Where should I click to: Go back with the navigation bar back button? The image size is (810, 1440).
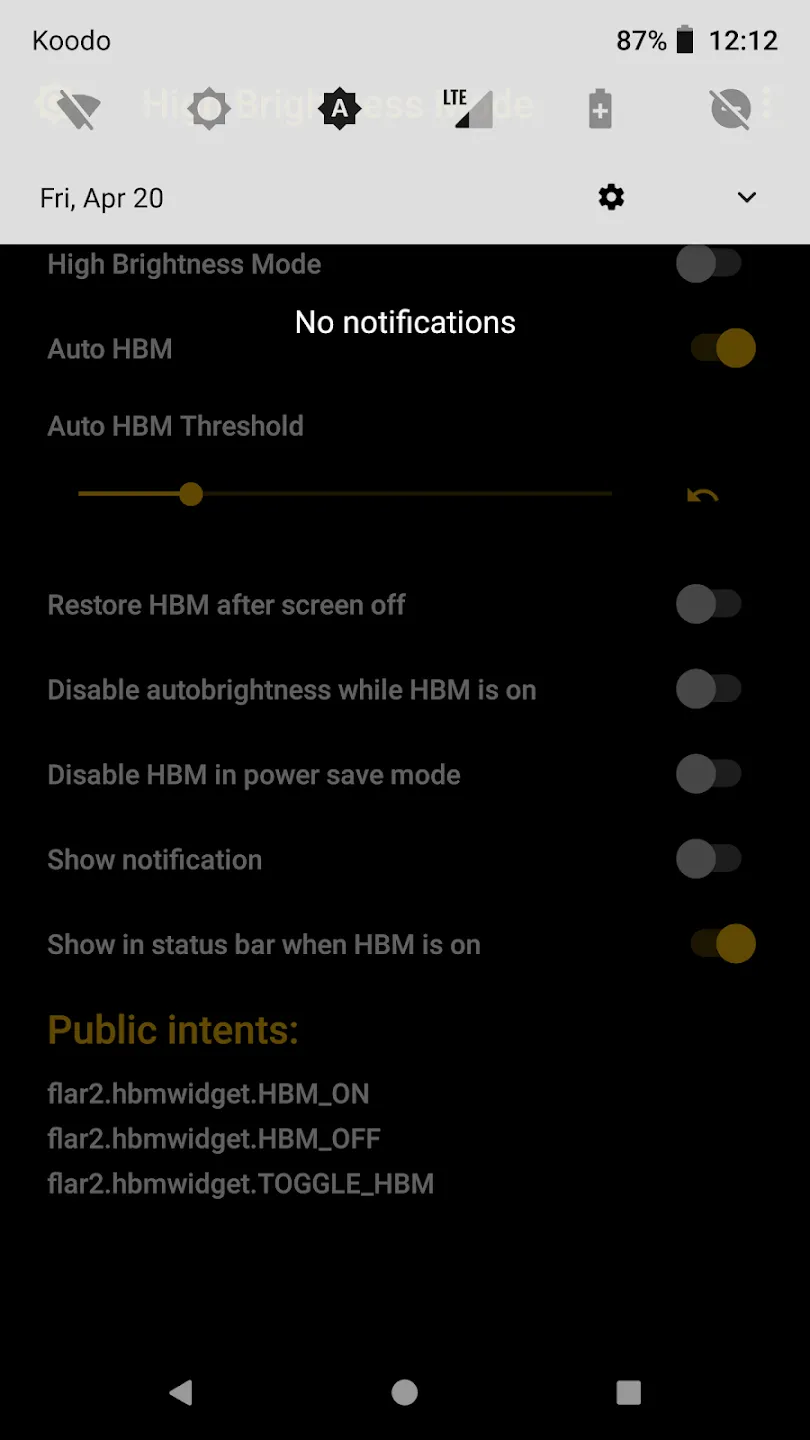(181, 1392)
